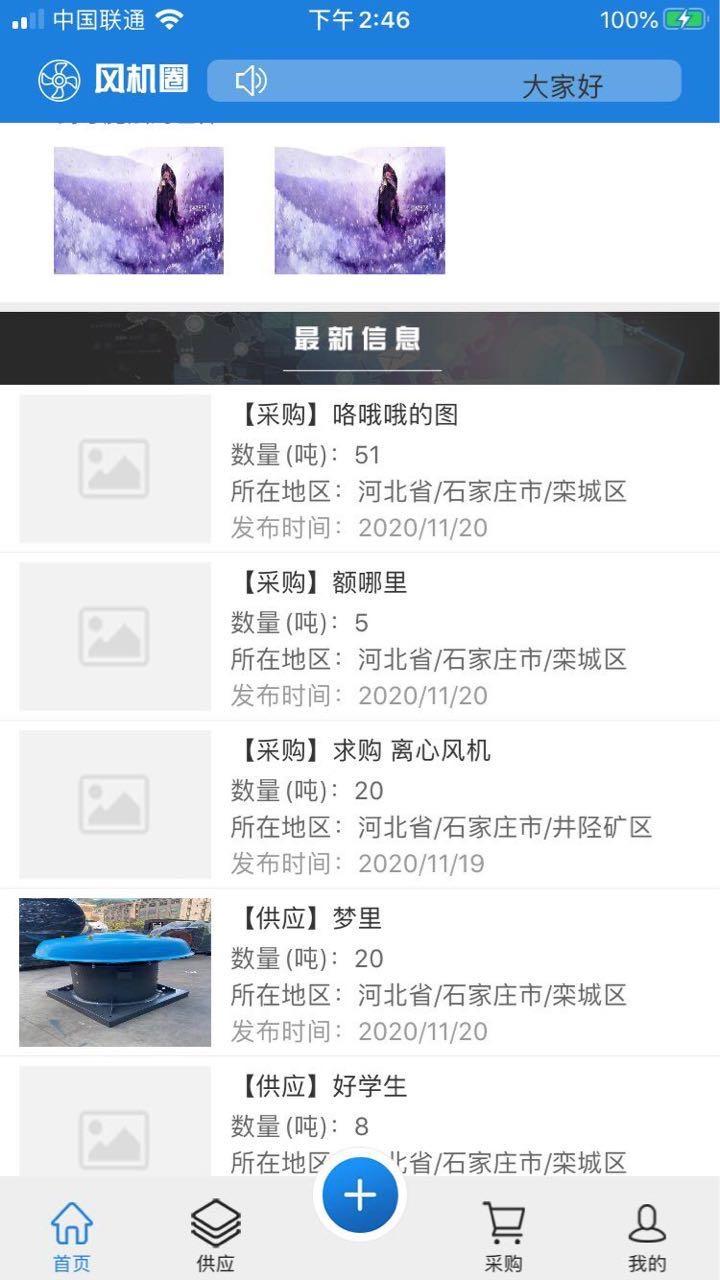Tap the speaker announcement icon
Viewport: 720px width, 1280px height.
(250, 81)
